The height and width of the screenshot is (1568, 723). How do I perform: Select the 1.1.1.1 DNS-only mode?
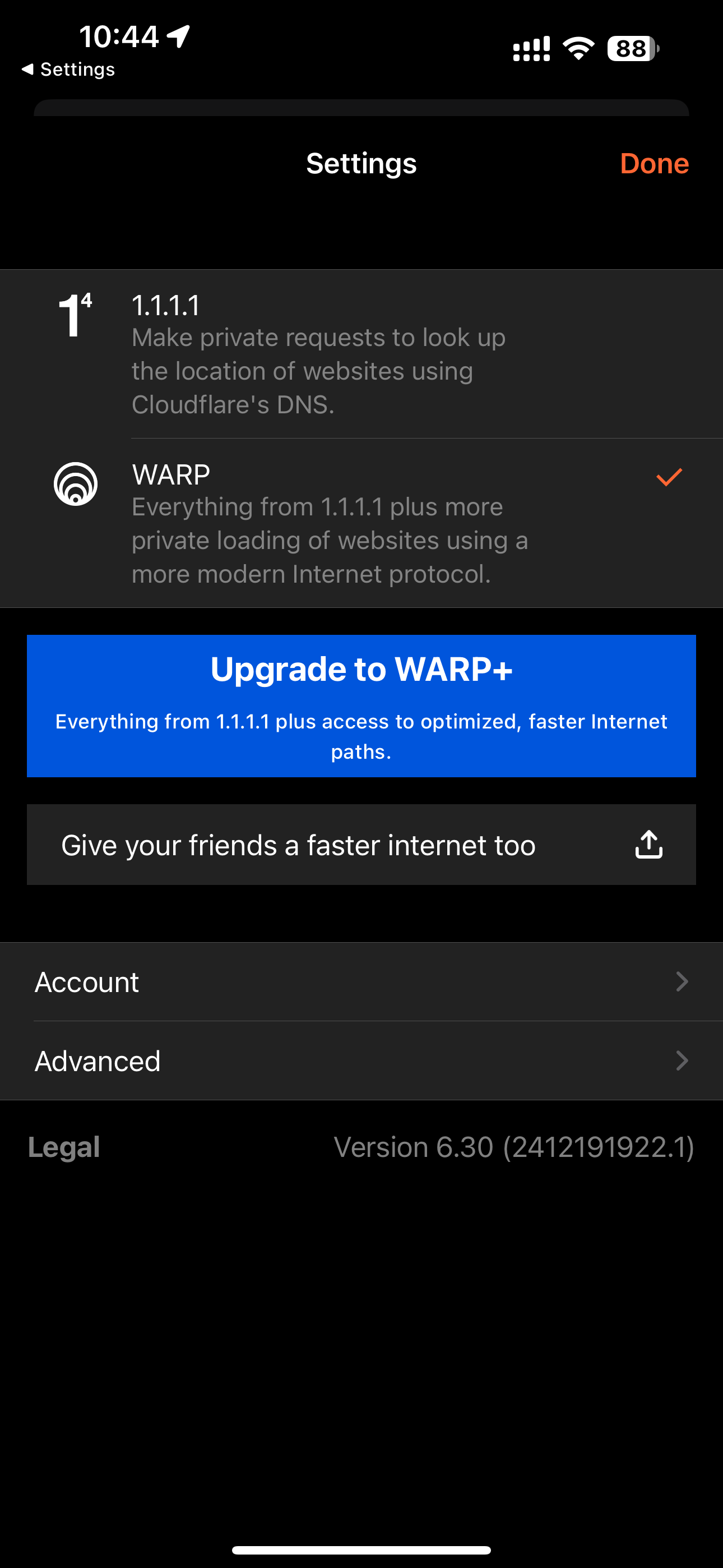point(361,354)
